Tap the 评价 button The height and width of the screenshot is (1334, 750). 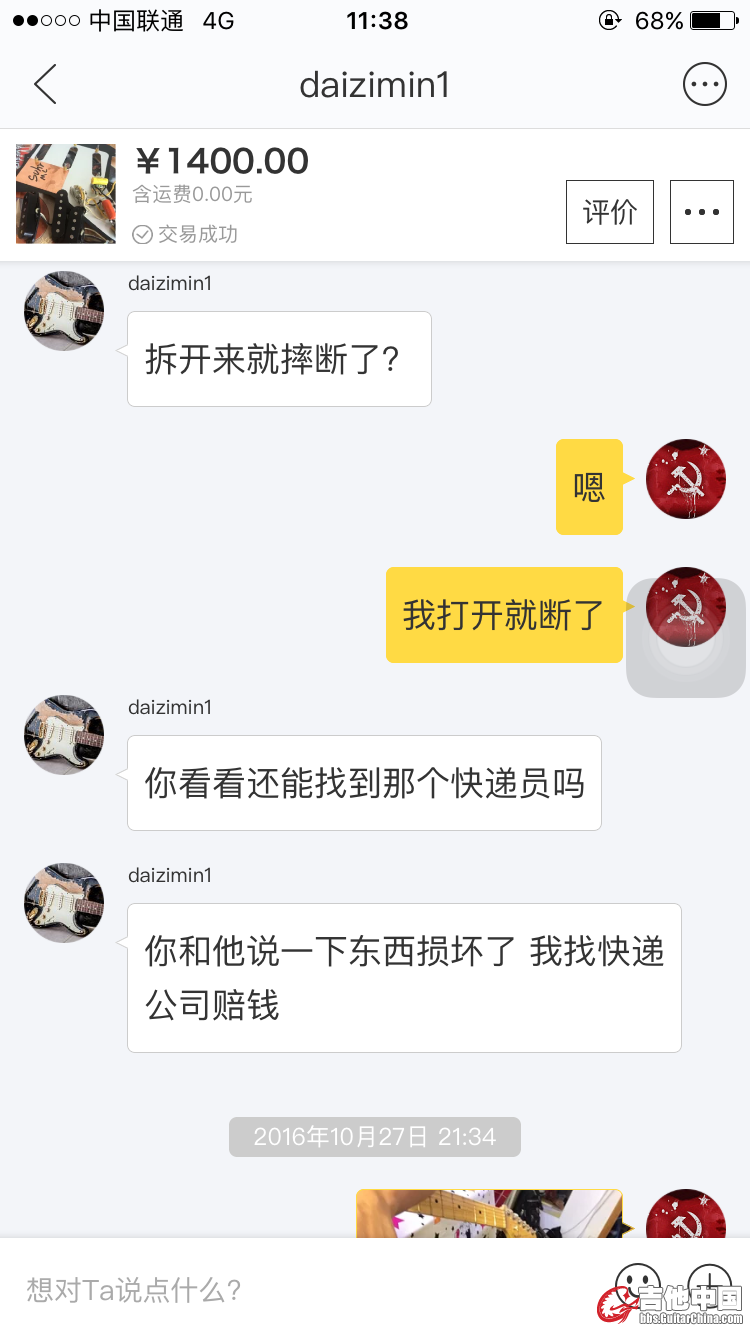609,212
